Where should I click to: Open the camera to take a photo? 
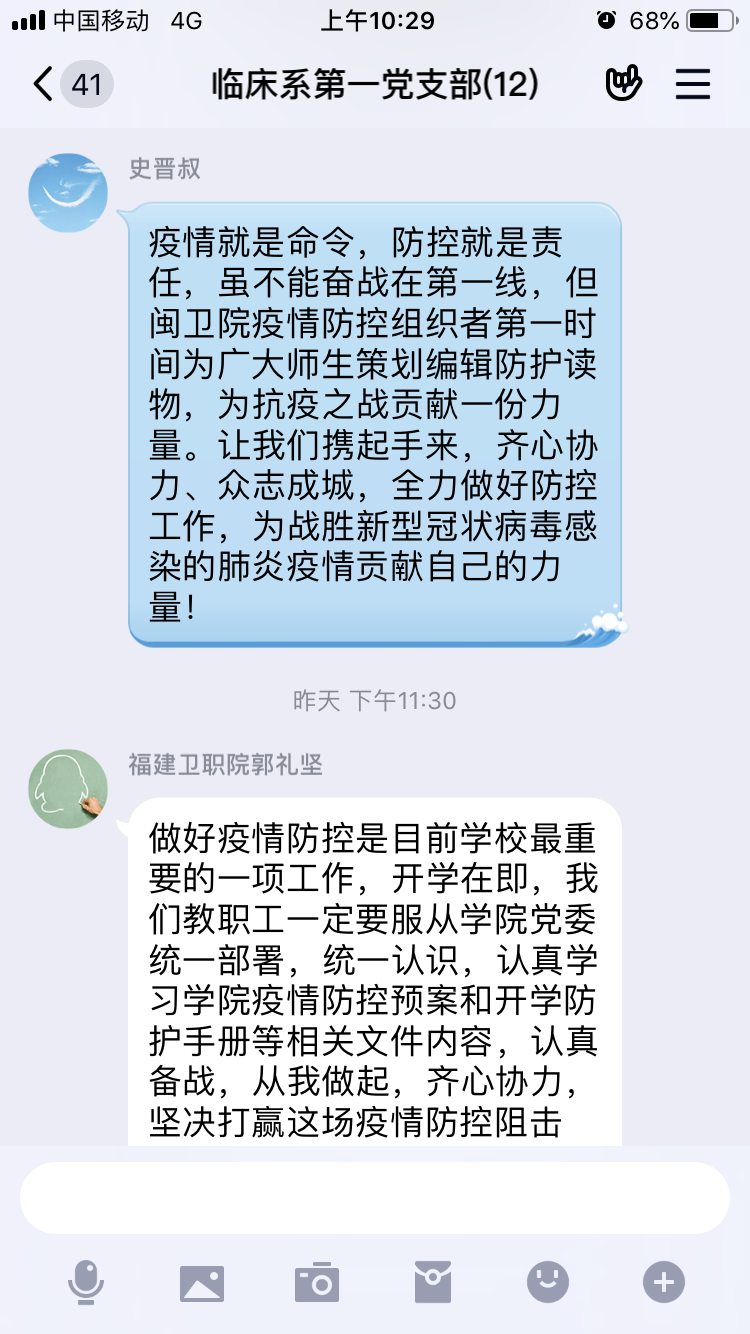coord(317,1282)
